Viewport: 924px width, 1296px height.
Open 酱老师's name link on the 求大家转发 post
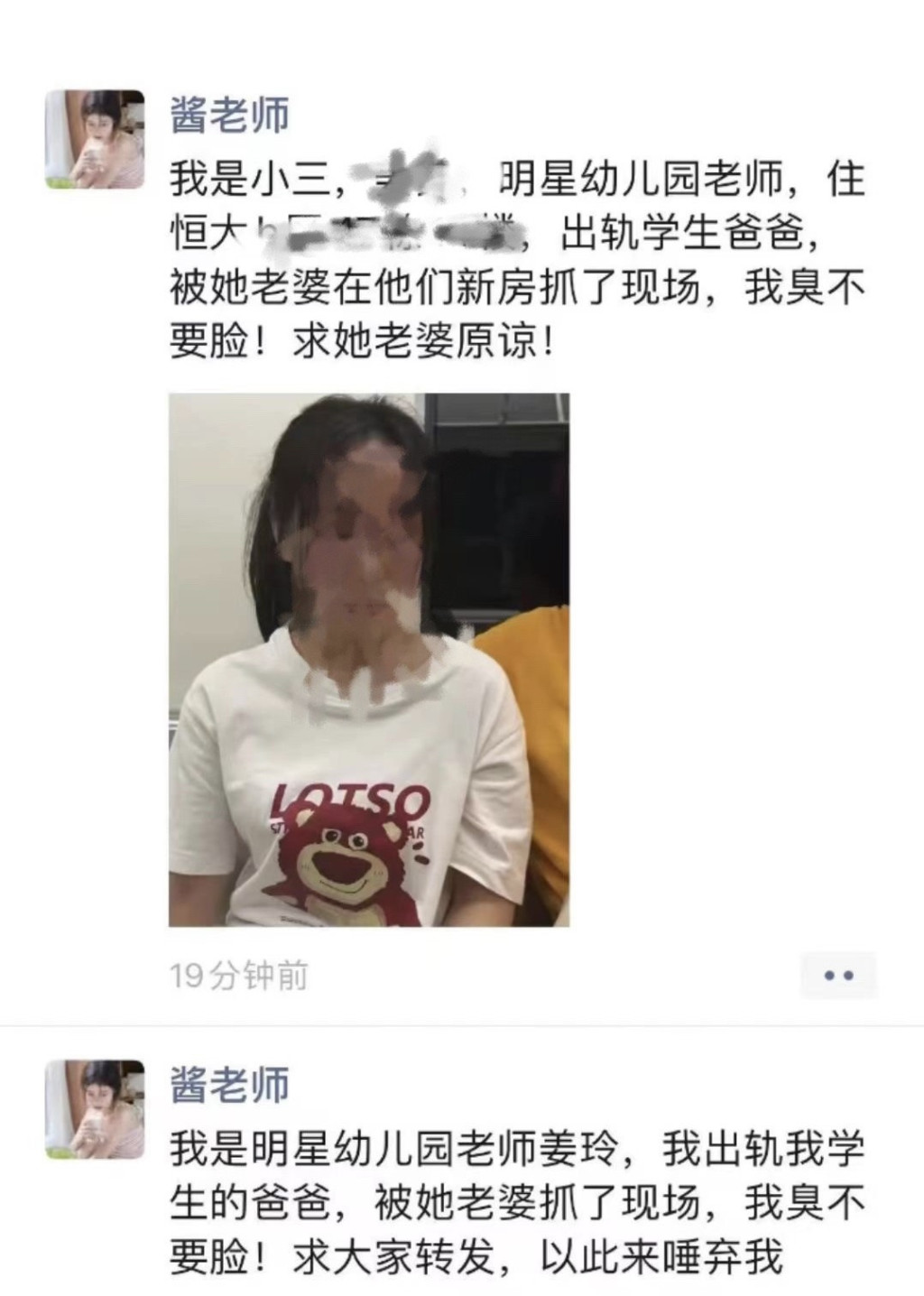point(230,1086)
